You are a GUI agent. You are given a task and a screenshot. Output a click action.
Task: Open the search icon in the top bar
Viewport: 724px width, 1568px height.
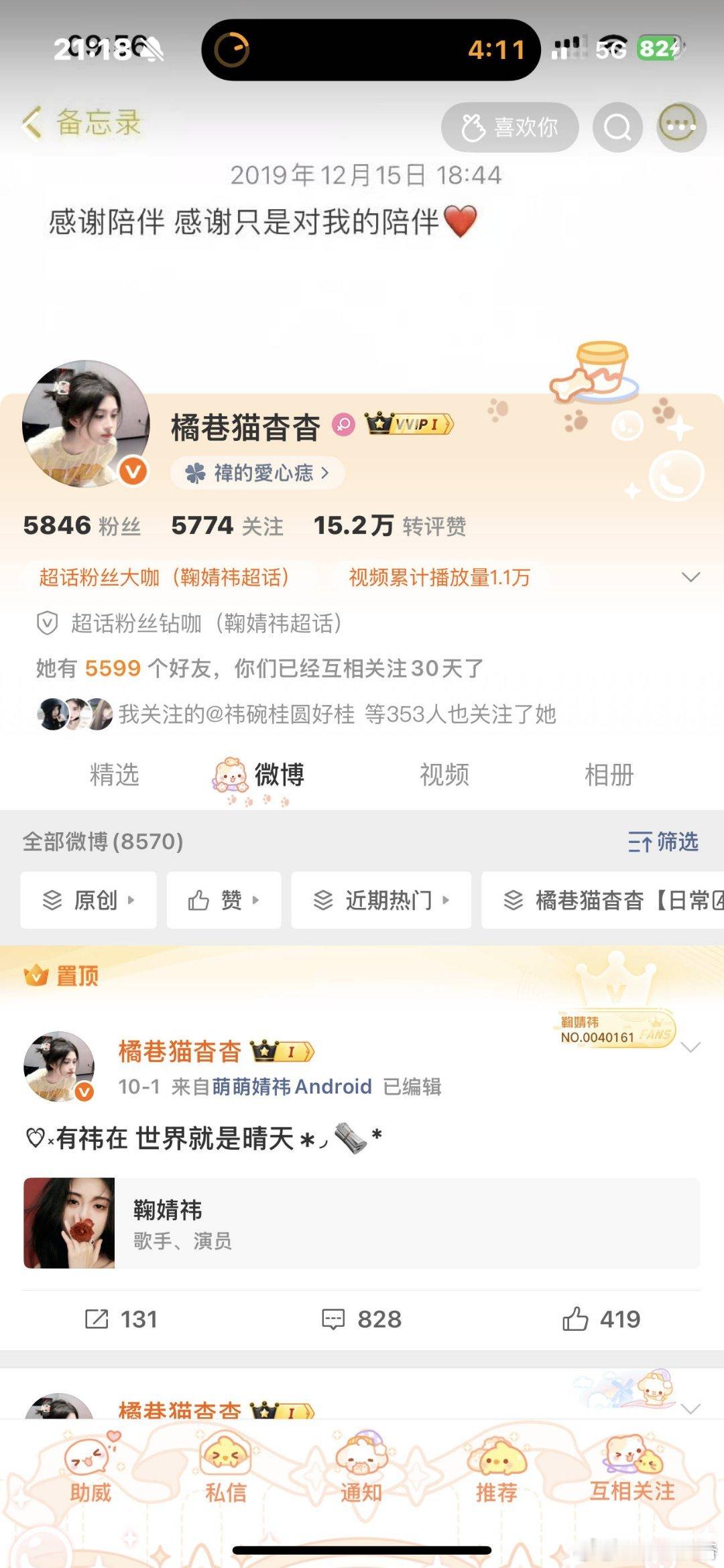tap(617, 127)
